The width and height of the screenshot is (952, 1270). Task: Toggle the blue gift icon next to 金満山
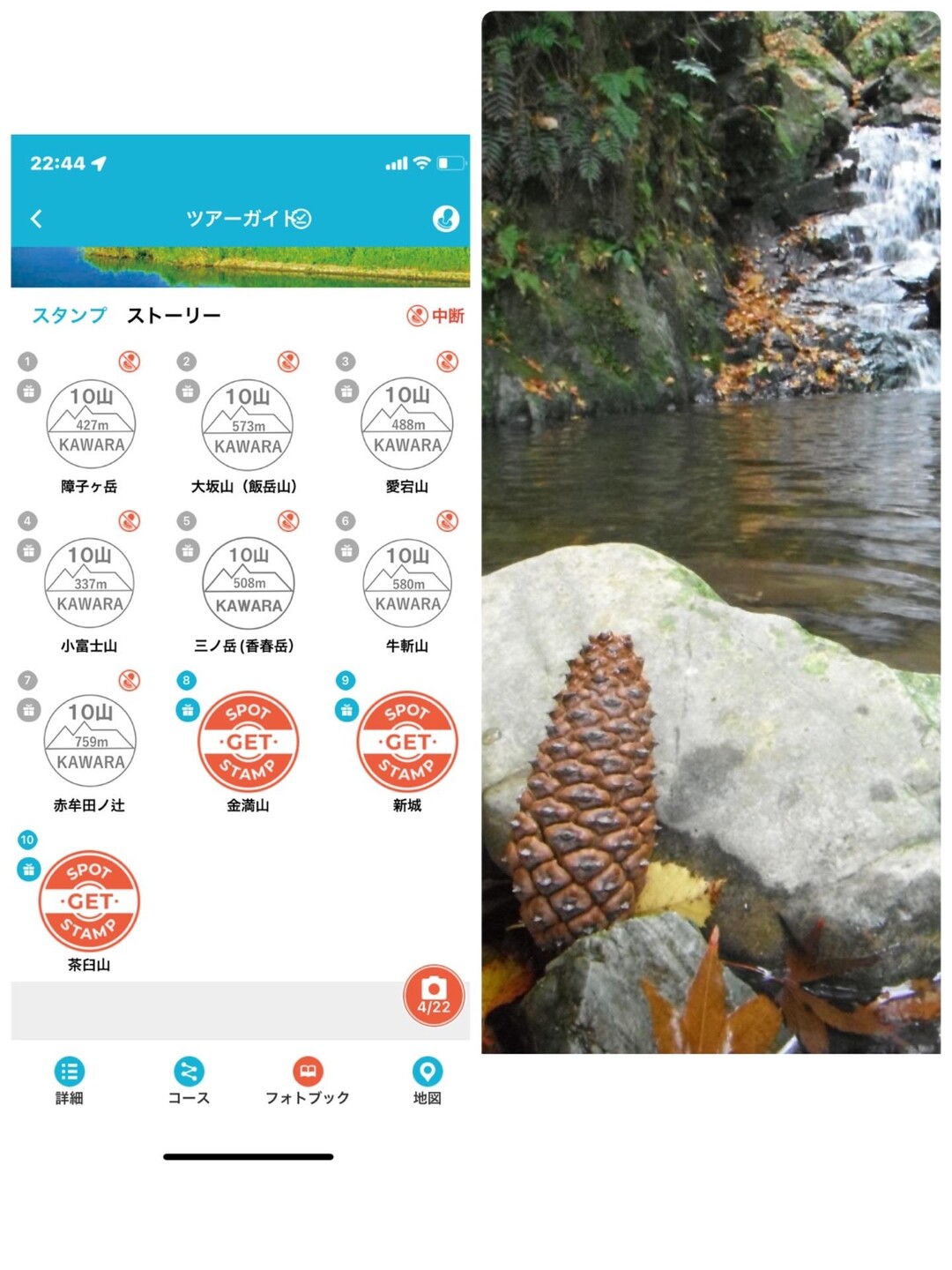coord(186,711)
